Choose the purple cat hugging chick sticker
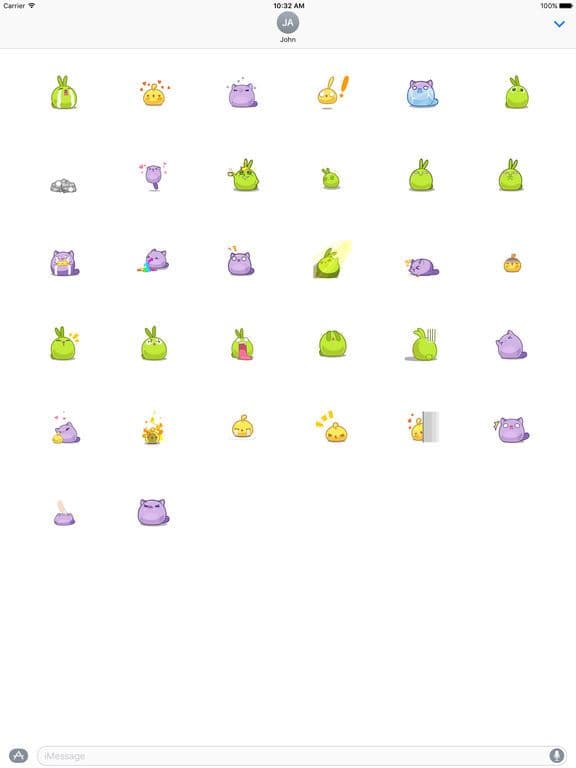This screenshot has width=576, height=768. coord(65,430)
